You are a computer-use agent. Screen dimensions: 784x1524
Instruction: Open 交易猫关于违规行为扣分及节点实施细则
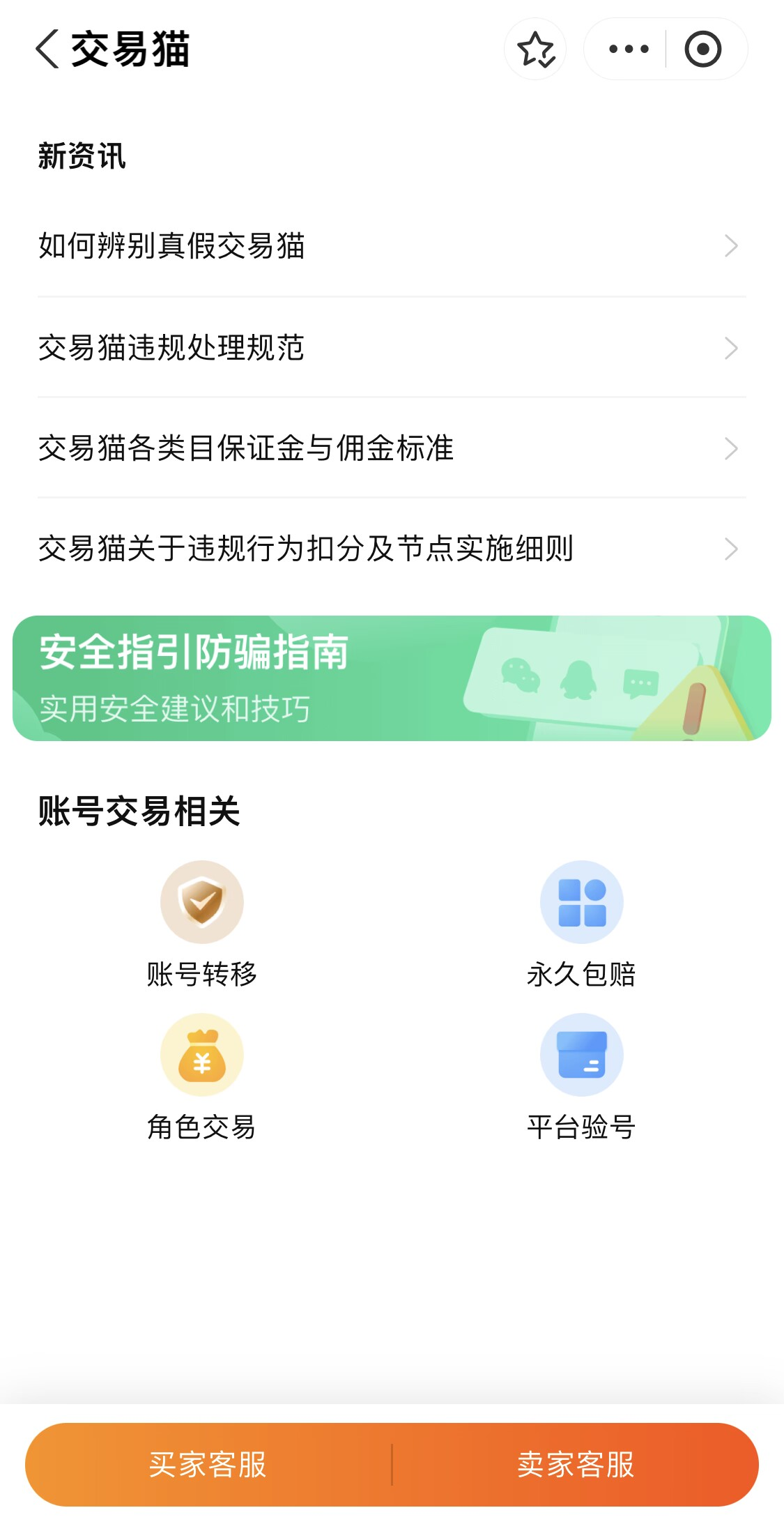tap(390, 549)
